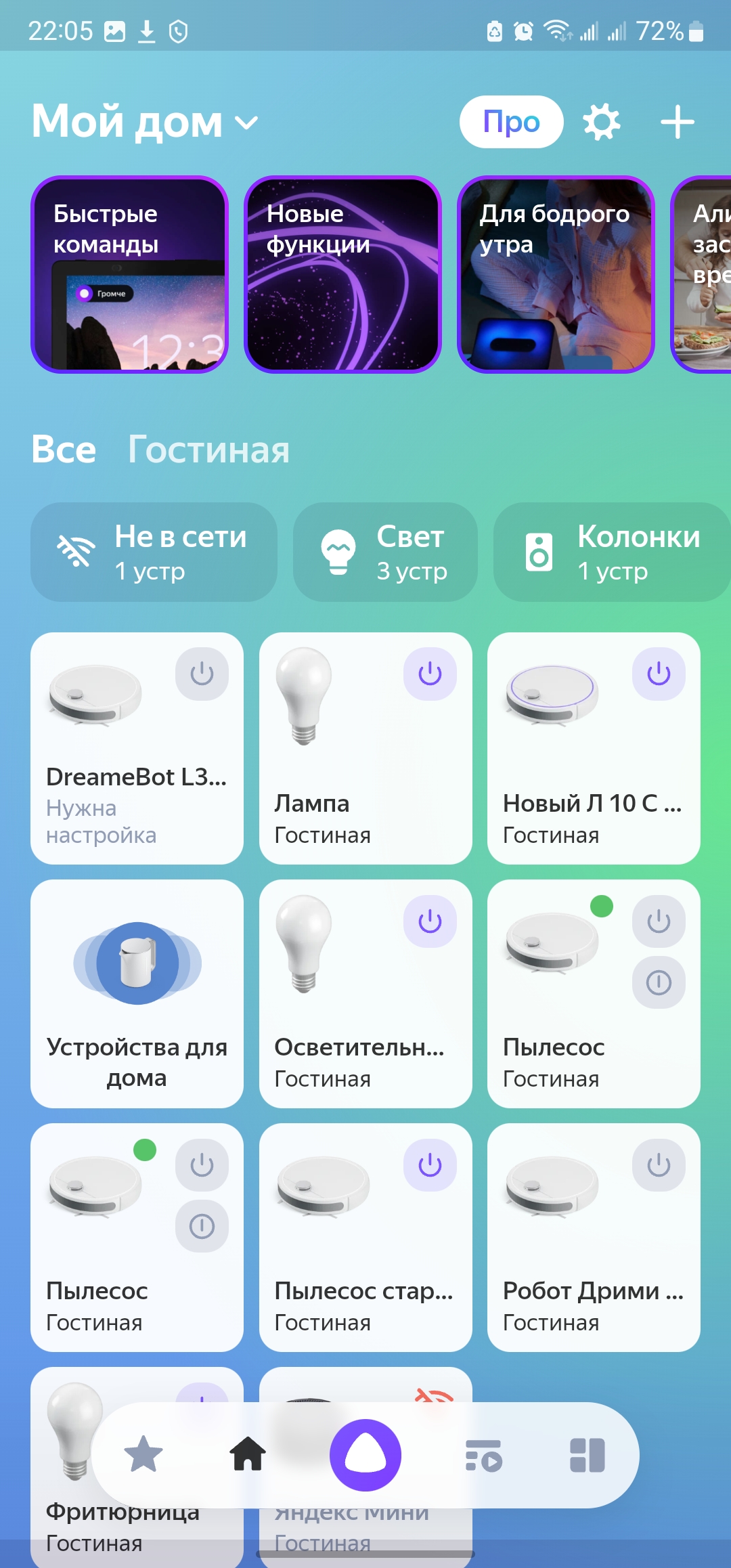The height and width of the screenshot is (1568, 731).
Task: Select the Колонки devices chip
Action: point(611,552)
